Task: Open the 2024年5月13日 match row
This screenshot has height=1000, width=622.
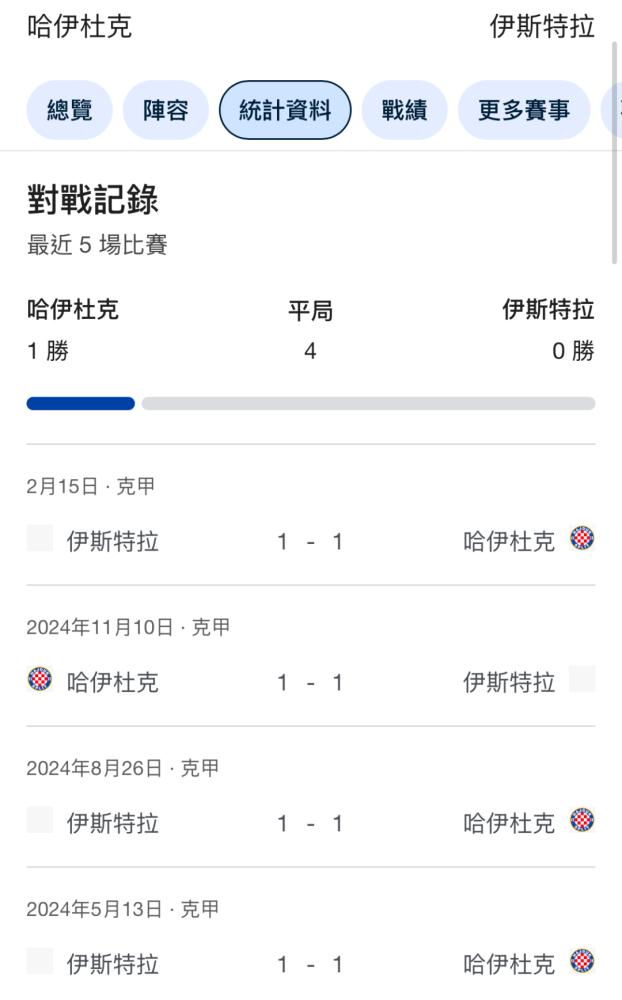Action: pos(311,934)
